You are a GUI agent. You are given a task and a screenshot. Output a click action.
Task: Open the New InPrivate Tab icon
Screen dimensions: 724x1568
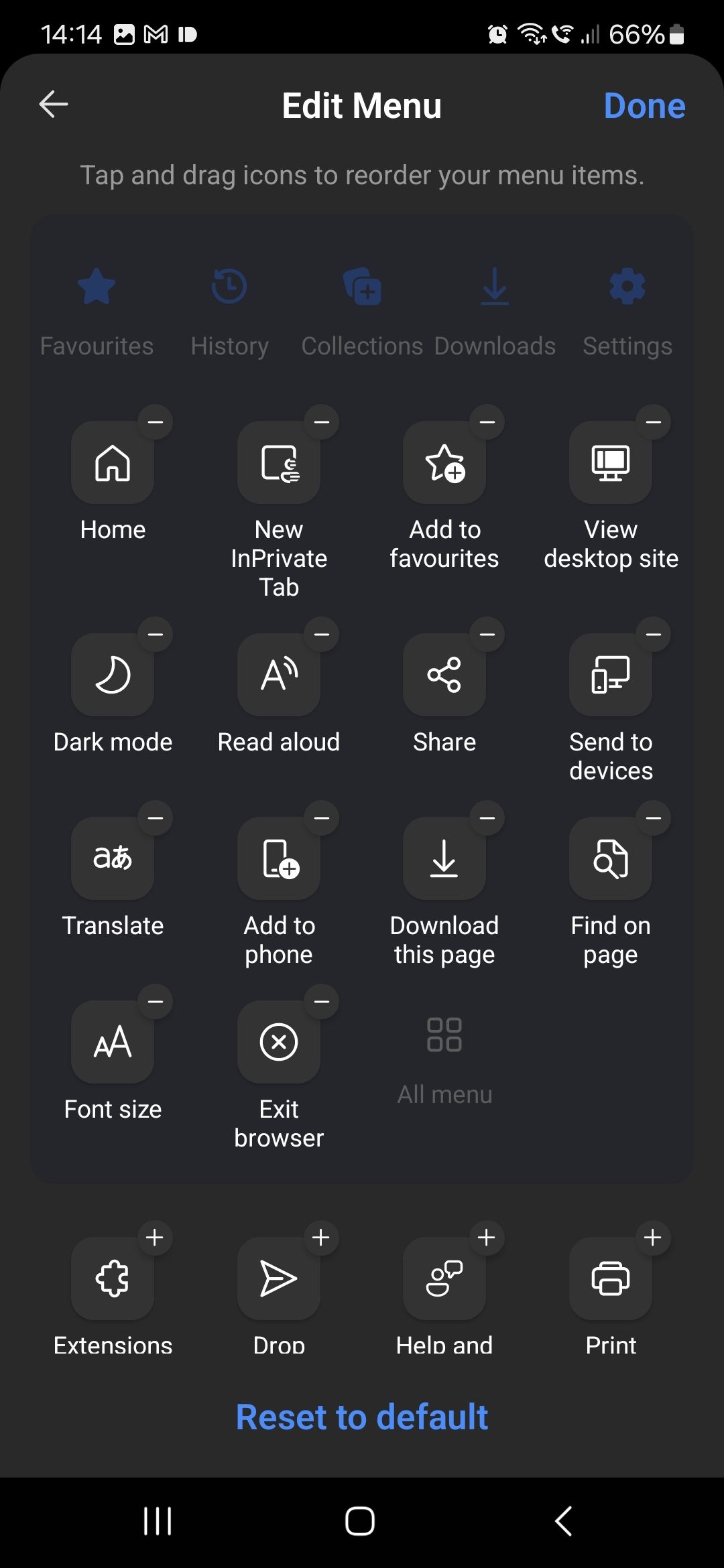[x=278, y=463]
